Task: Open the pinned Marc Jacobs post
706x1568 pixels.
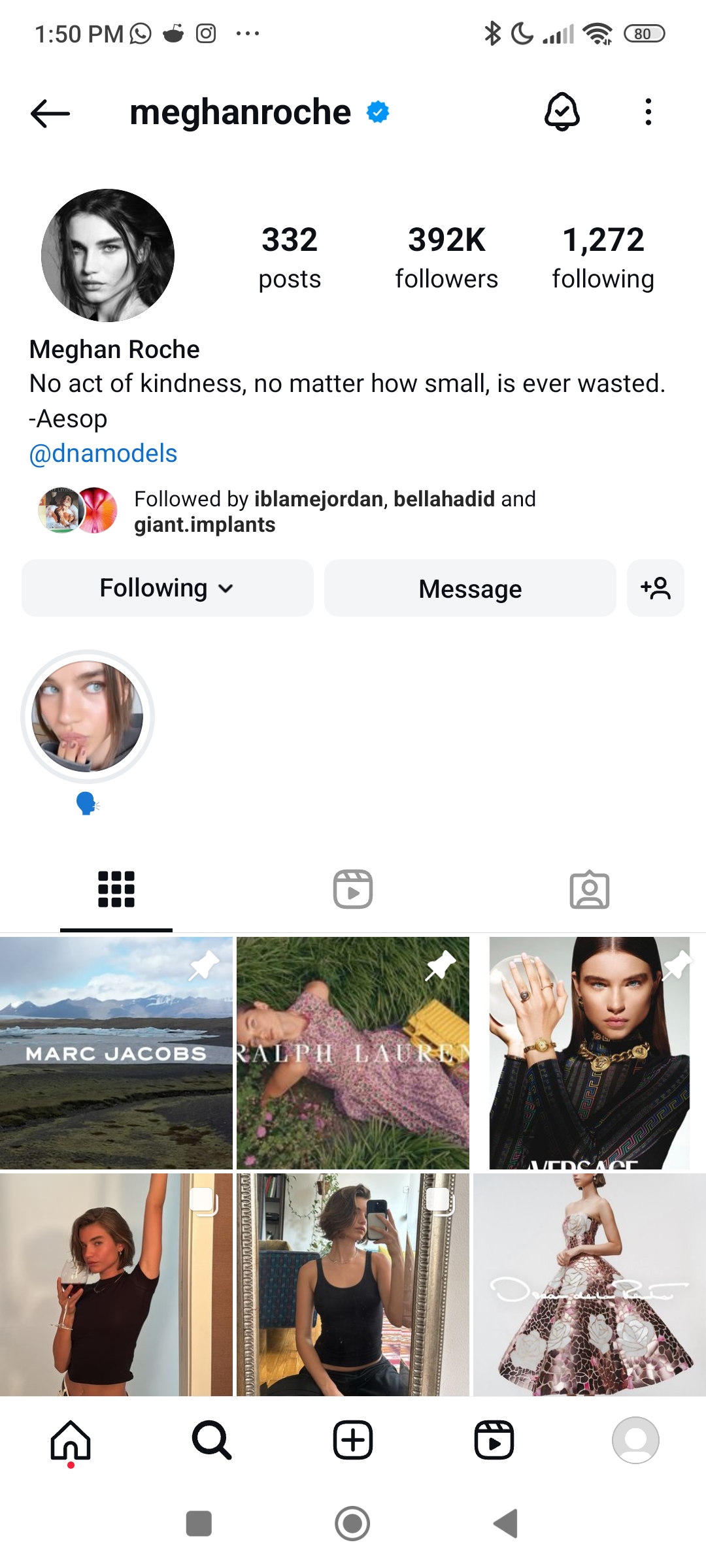Action: [x=116, y=1053]
